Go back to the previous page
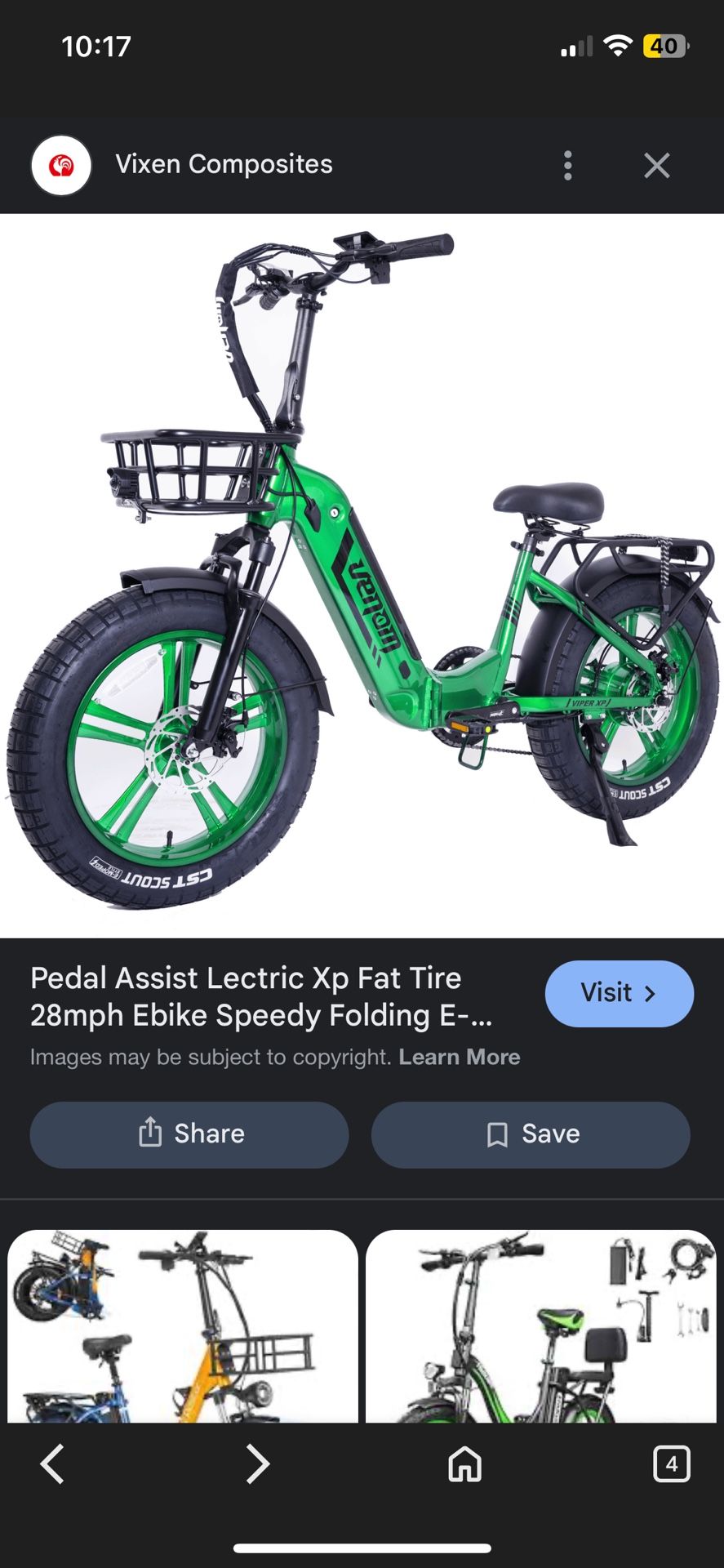The height and width of the screenshot is (1568, 724). [x=52, y=1463]
